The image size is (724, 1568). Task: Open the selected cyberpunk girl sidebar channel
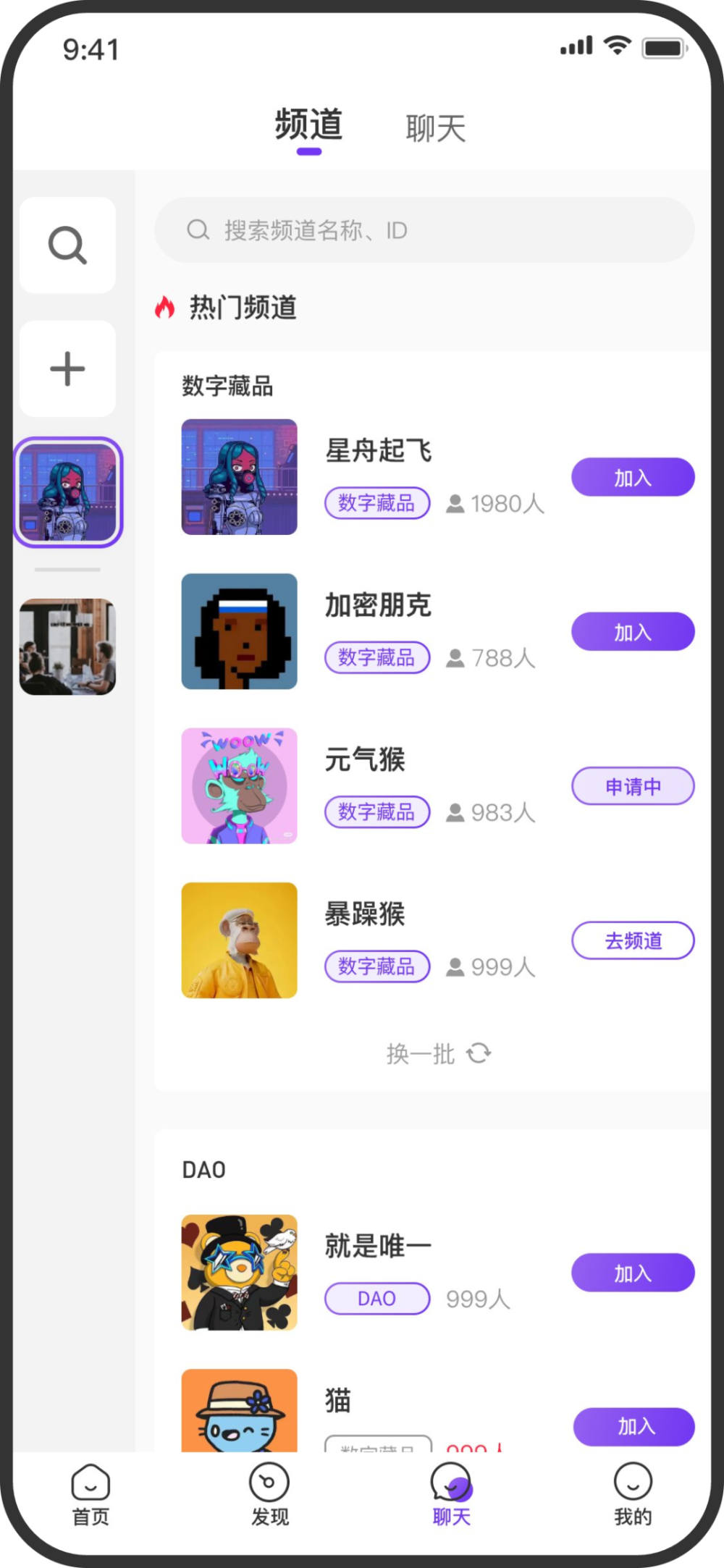tap(68, 492)
